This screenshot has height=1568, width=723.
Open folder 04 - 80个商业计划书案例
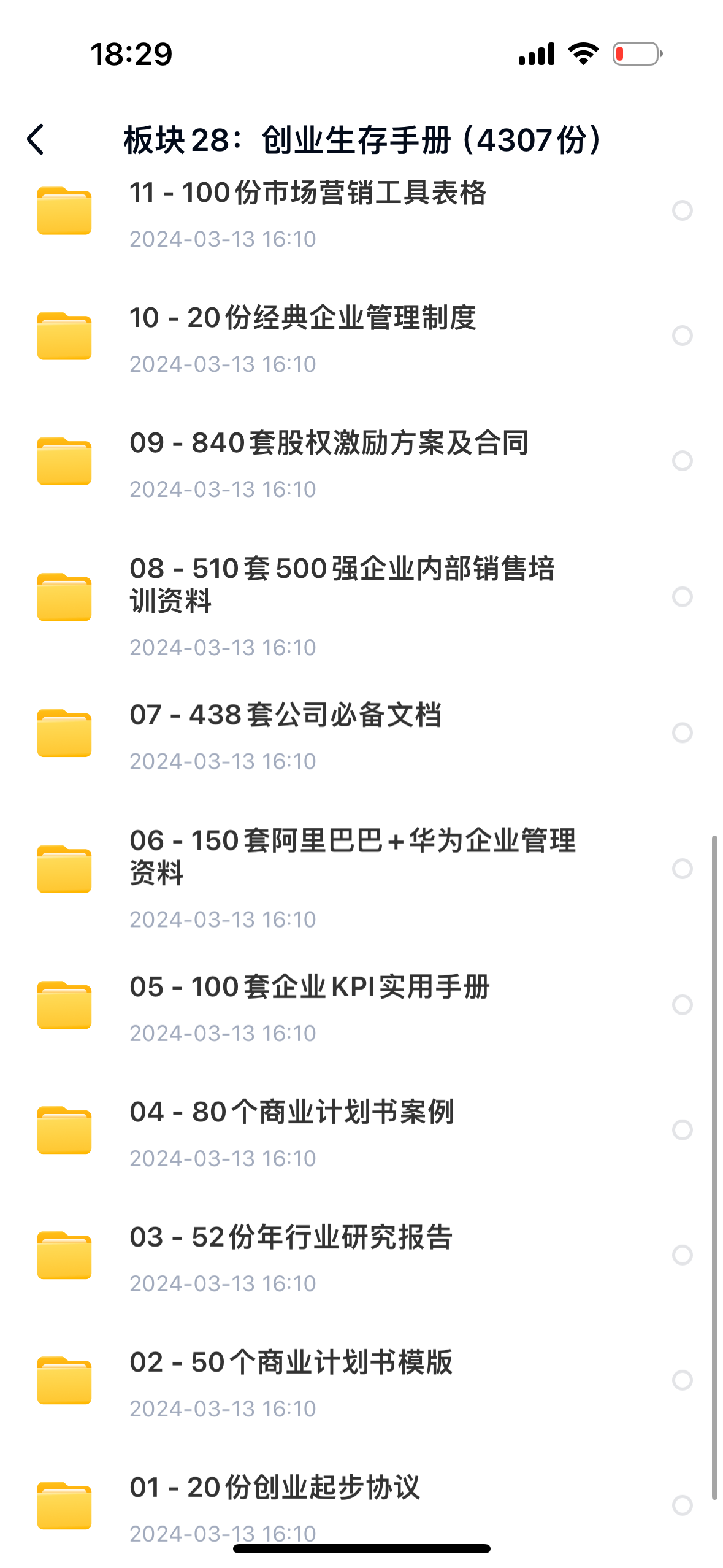tap(292, 1112)
